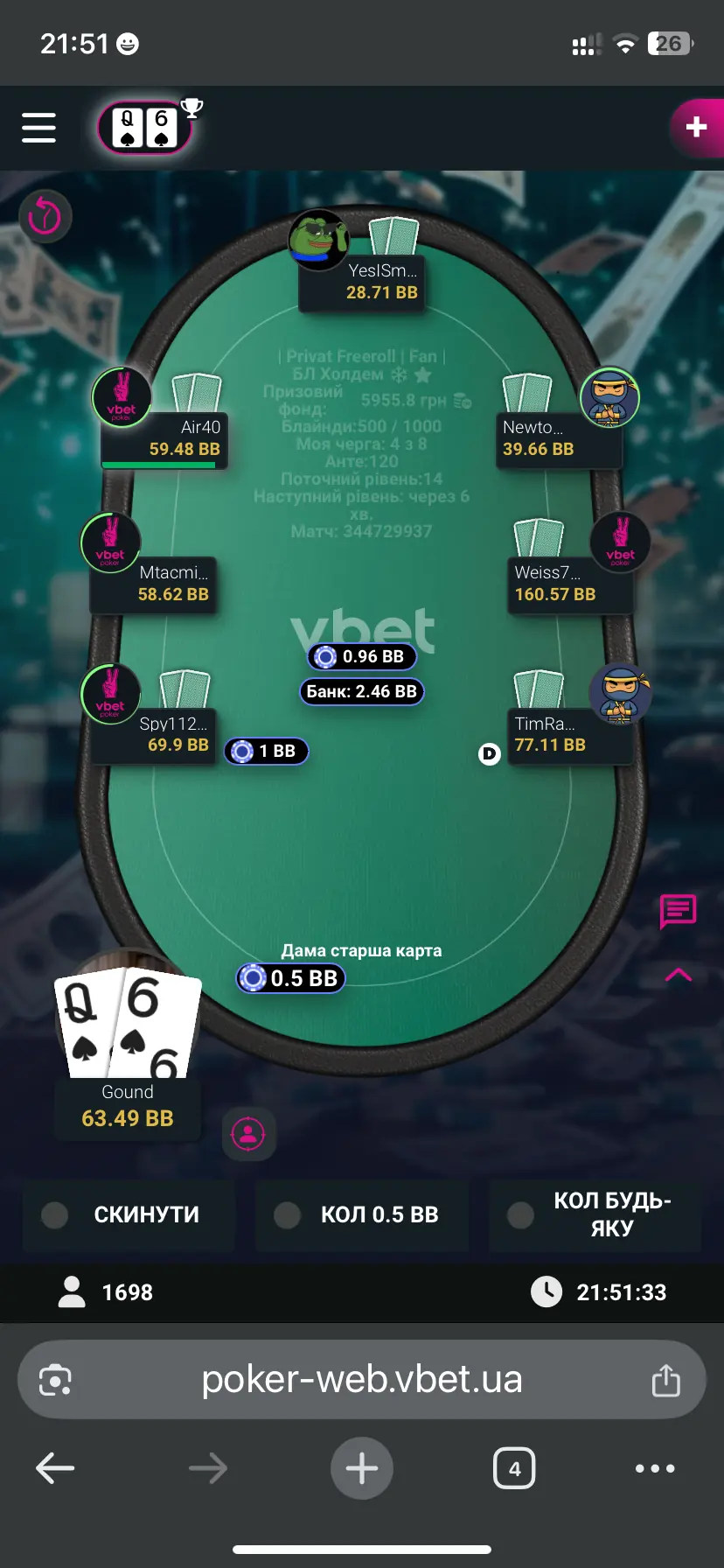This screenshot has height=1568, width=724.
Task: Share the page from the browser
Action: pyautogui.click(x=665, y=1380)
